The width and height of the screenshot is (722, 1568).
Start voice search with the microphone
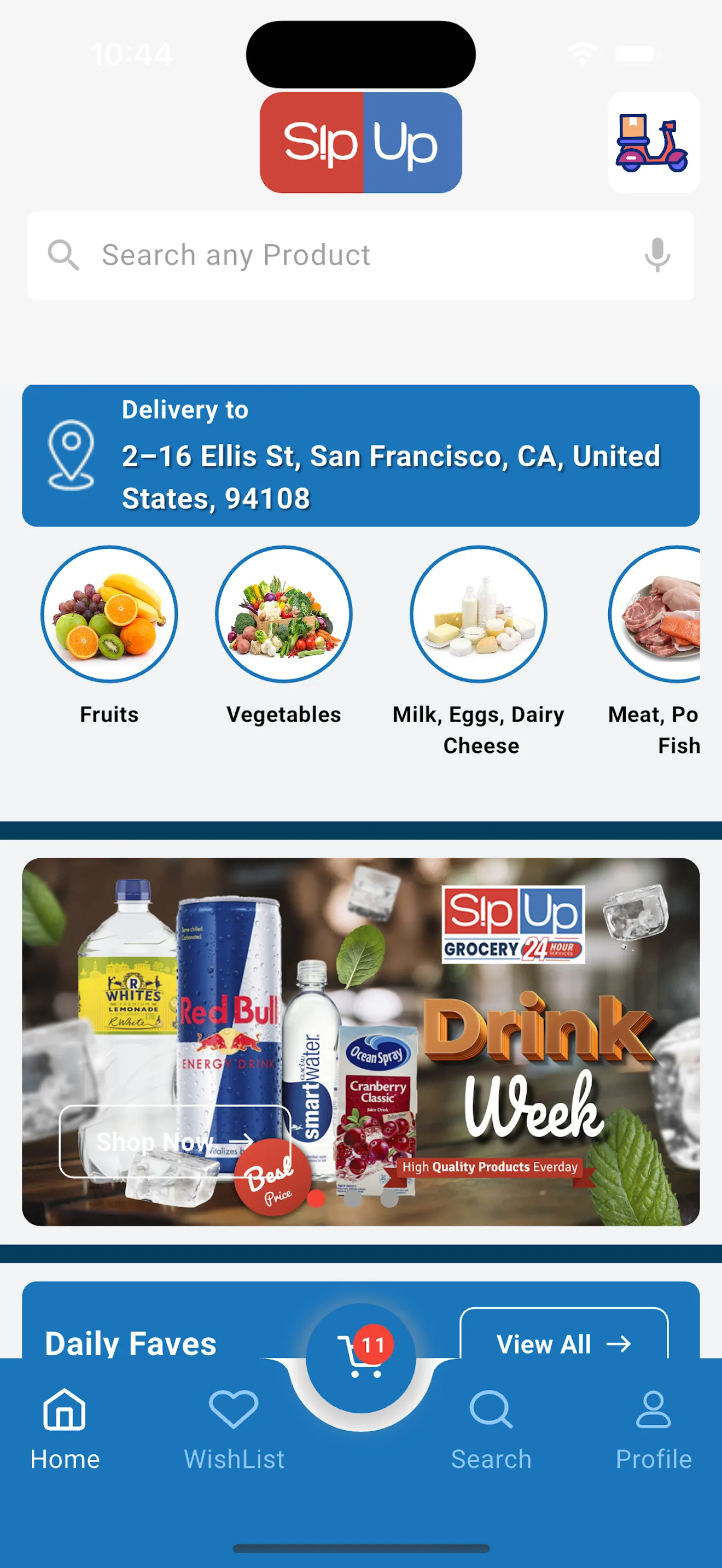click(657, 255)
